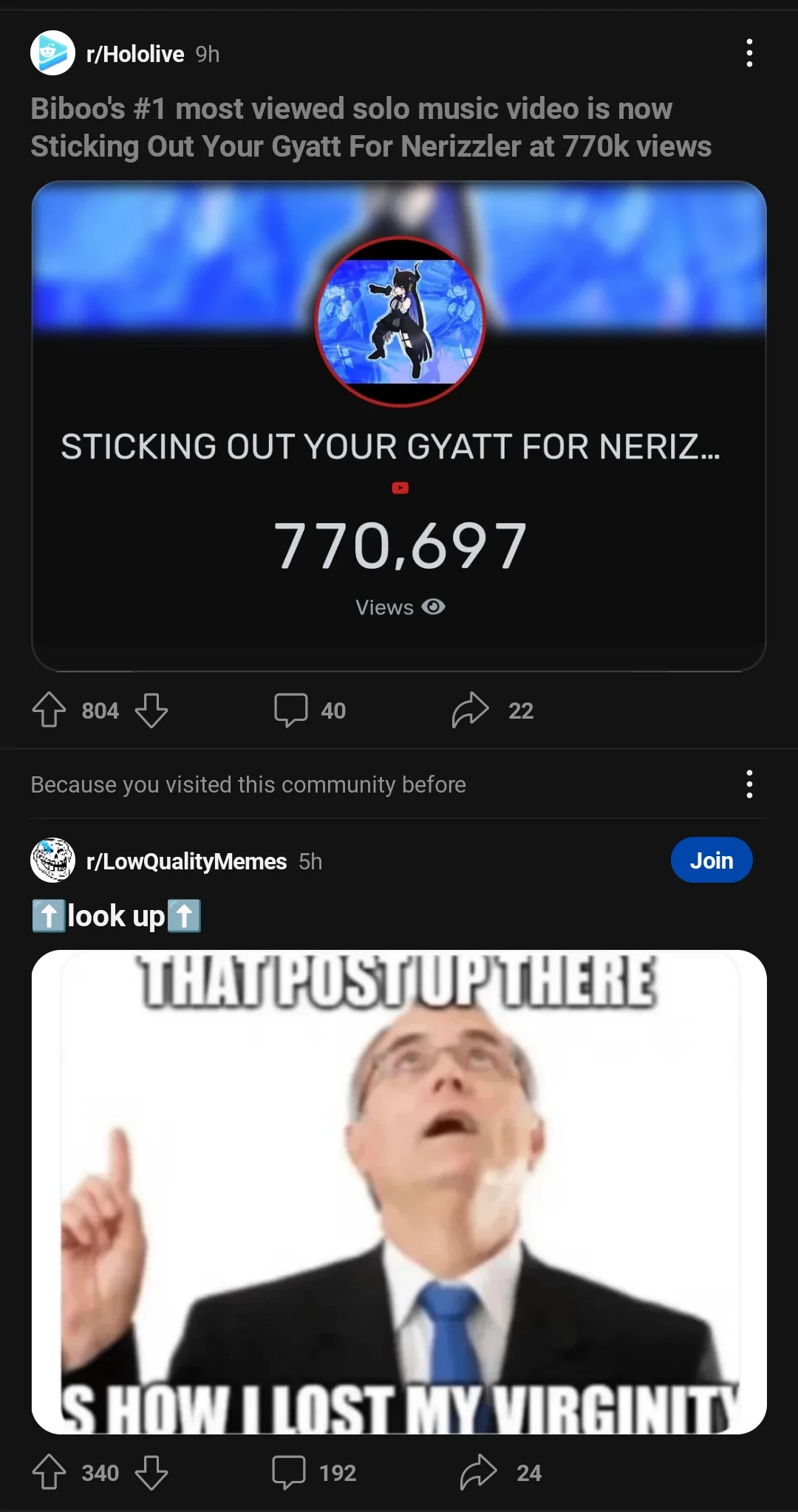Screen dimensions: 798x1512
Task: Open the r/Hololive community
Action: [x=134, y=54]
